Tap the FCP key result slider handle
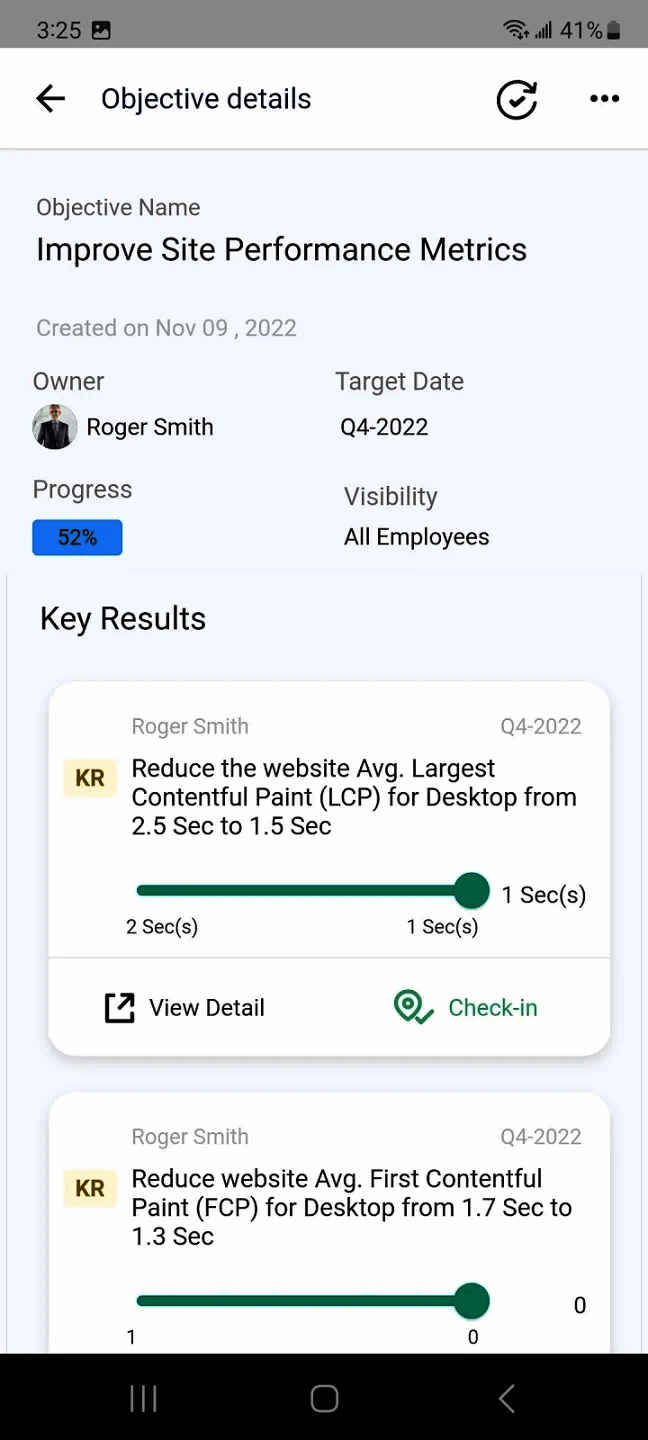This screenshot has height=1440, width=648. [471, 1301]
